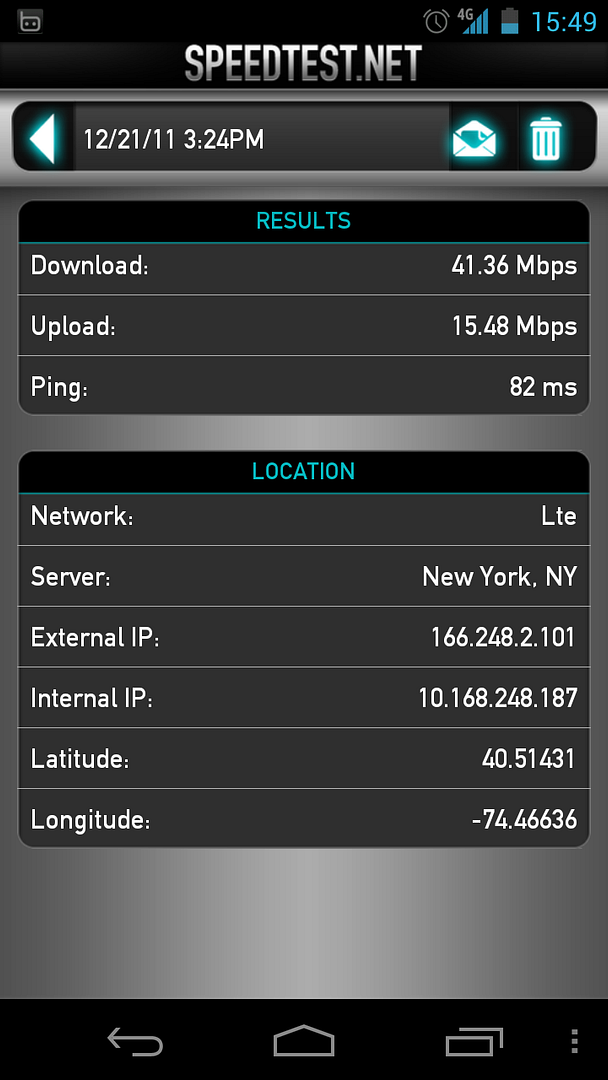Open the overflow menu in navigation bar
This screenshot has width=608, height=1080.
point(574,1042)
